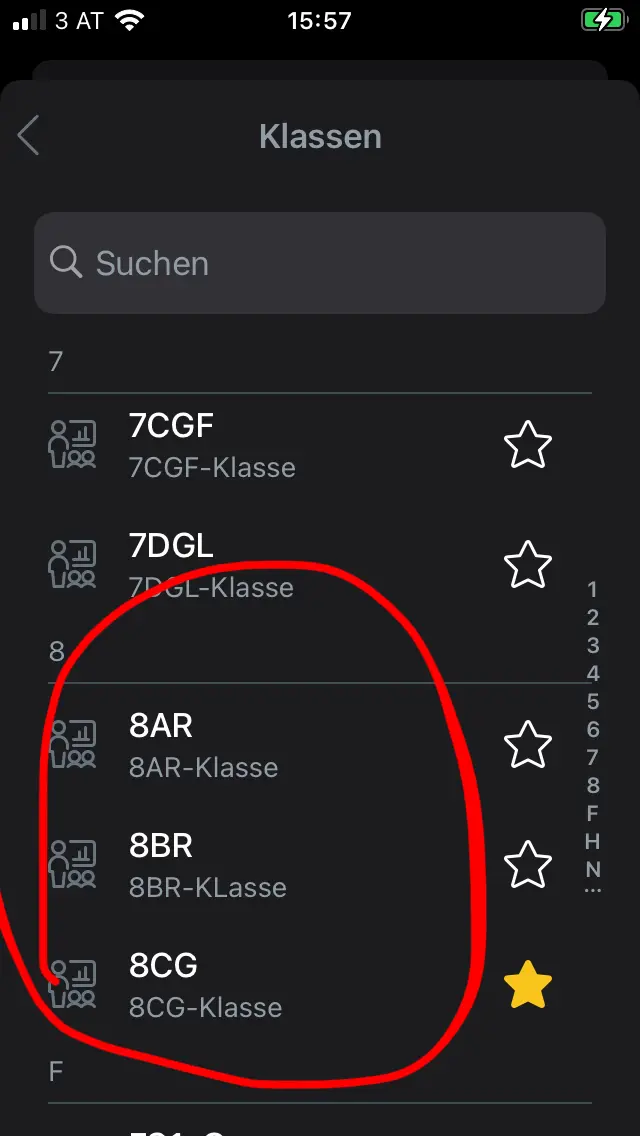Viewport: 640px width, 1136px height.
Task: Star the 7DGL class
Action: click(x=528, y=564)
